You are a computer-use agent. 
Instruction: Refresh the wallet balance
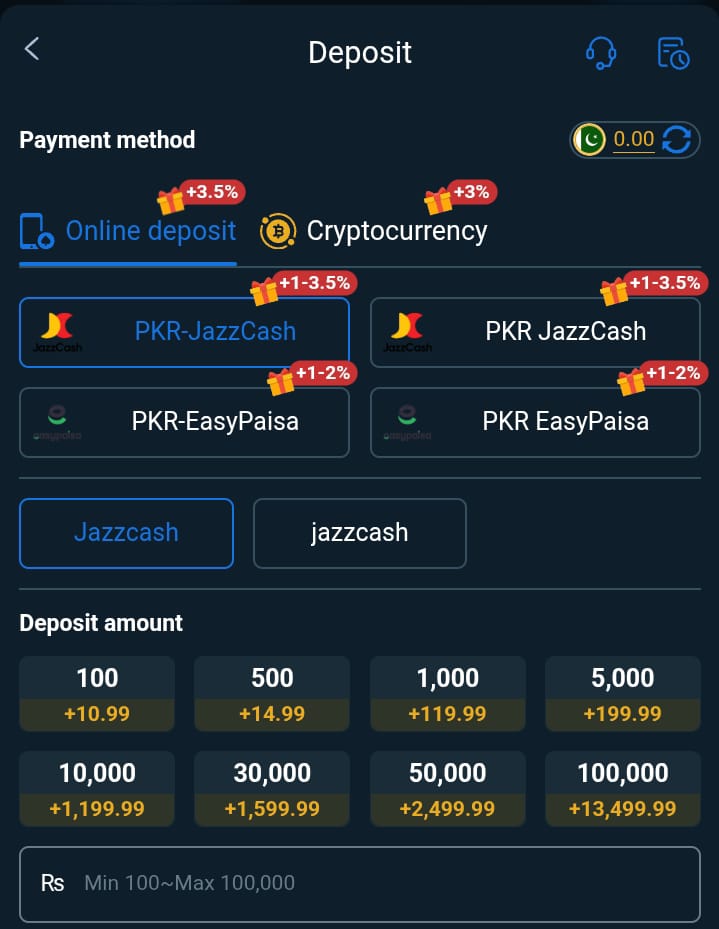click(677, 140)
